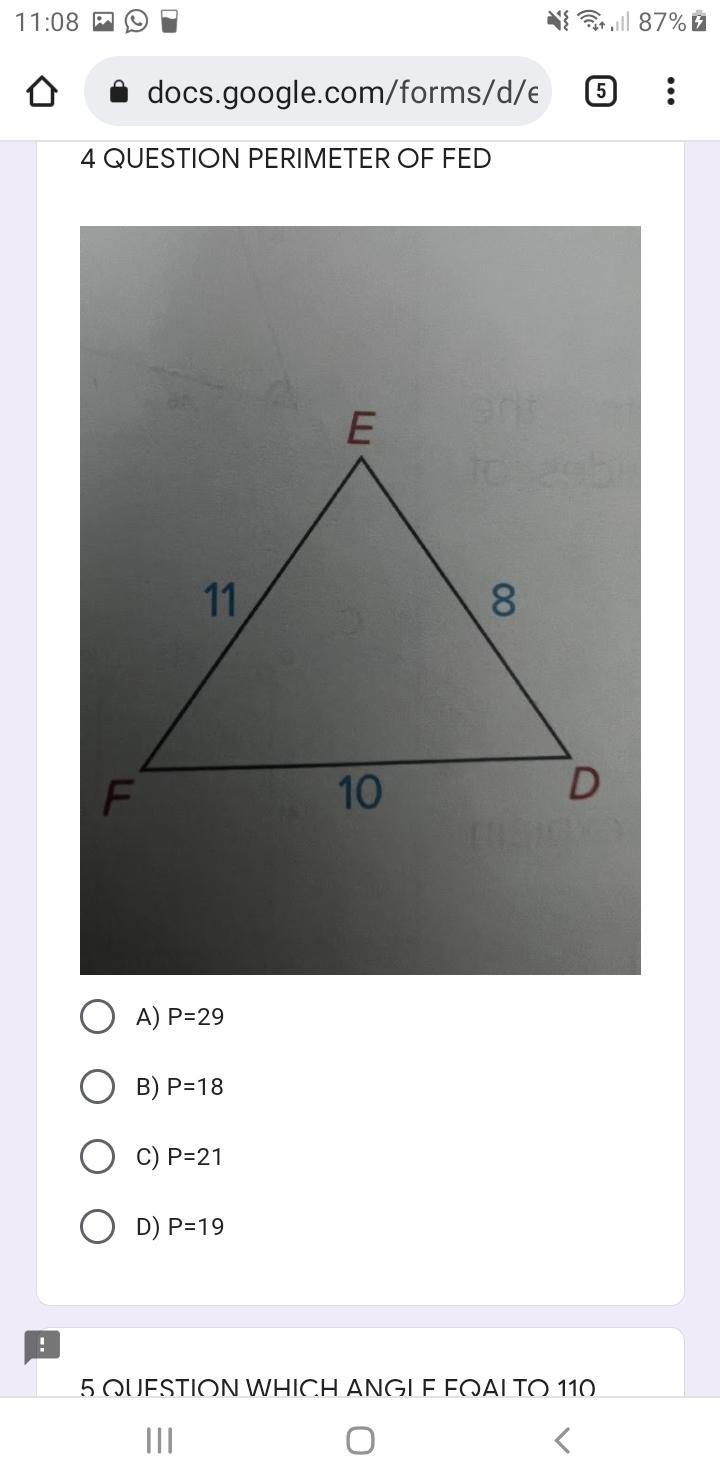The width and height of the screenshot is (720, 1480).
Task: Open the recent apps view
Action: click(159, 1440)
